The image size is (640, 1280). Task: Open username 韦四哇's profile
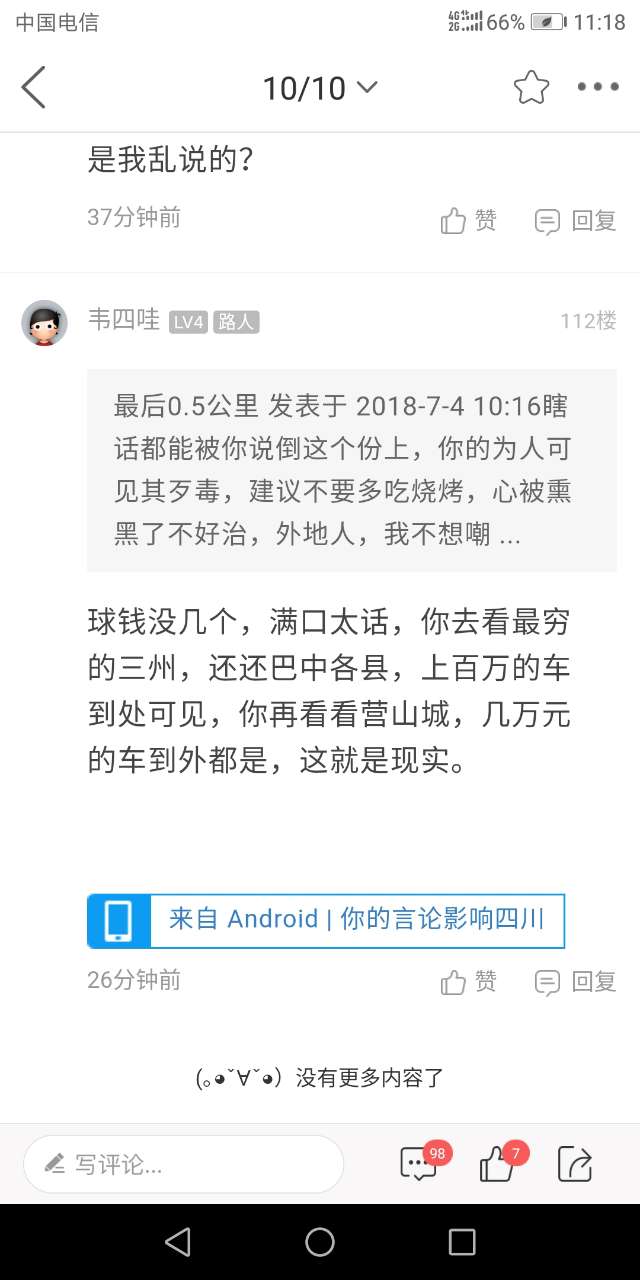pyautogui.click(x=124, y=320)
